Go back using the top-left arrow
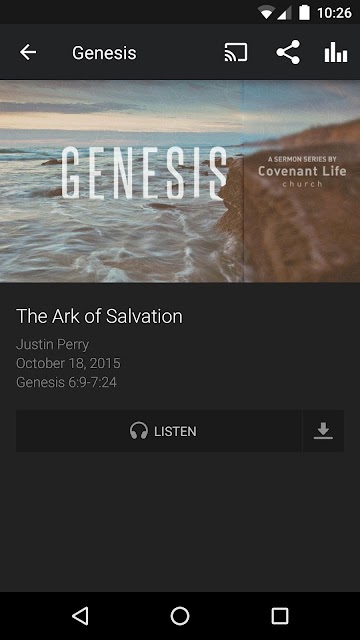The height and width of the screenshot is (640, 360). [x=28, y=52]
